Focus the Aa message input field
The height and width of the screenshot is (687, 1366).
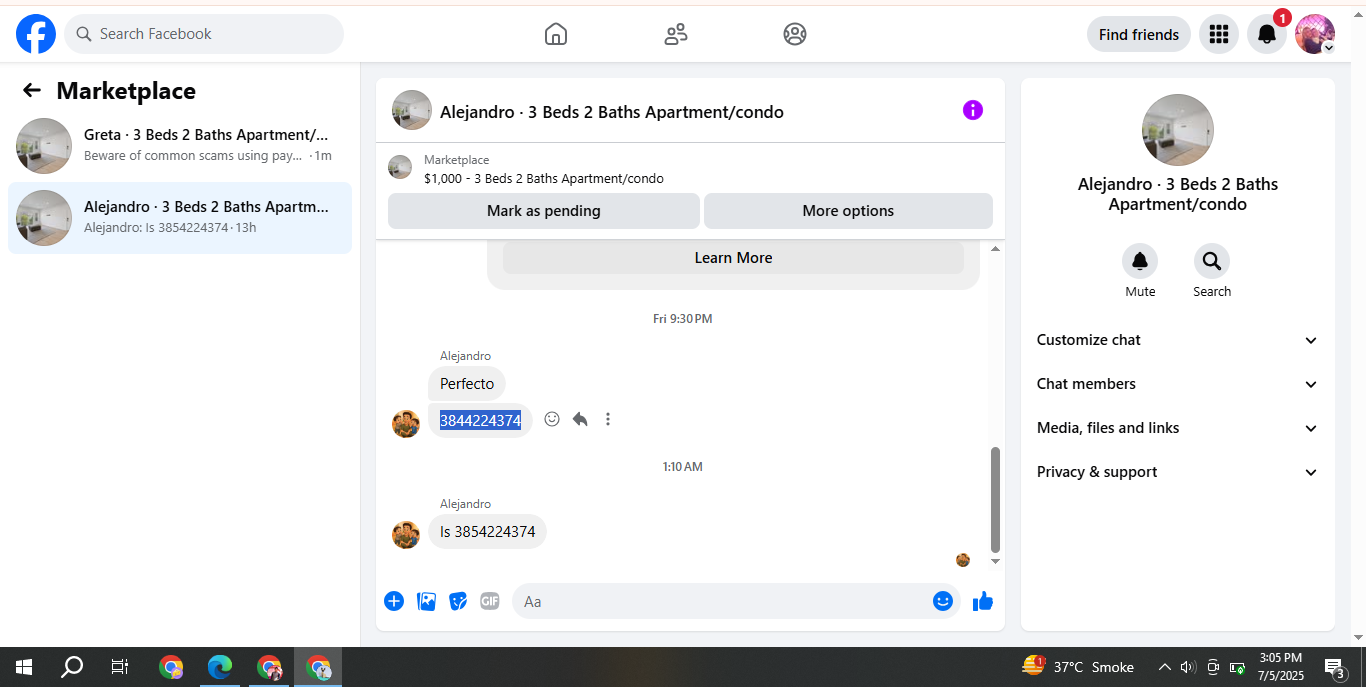point(725,601)
